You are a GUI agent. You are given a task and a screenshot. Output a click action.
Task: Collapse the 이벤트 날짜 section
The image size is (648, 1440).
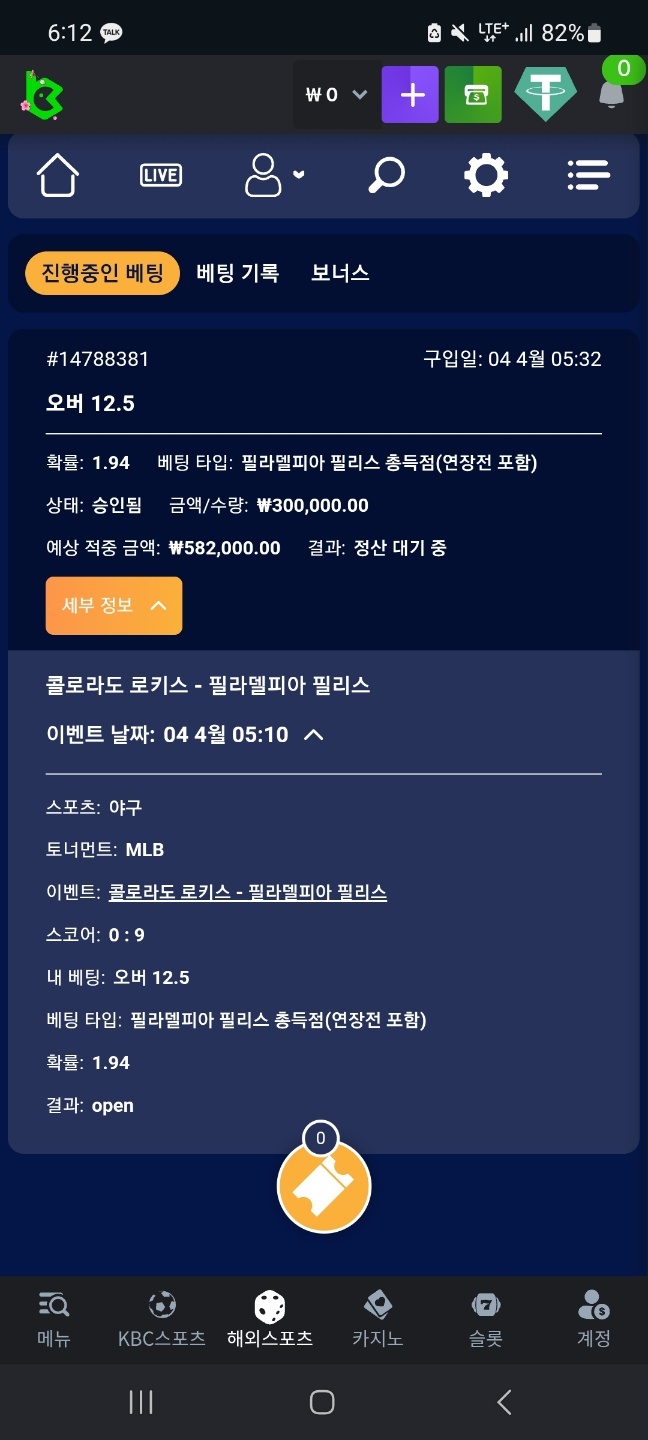[313, 735]
